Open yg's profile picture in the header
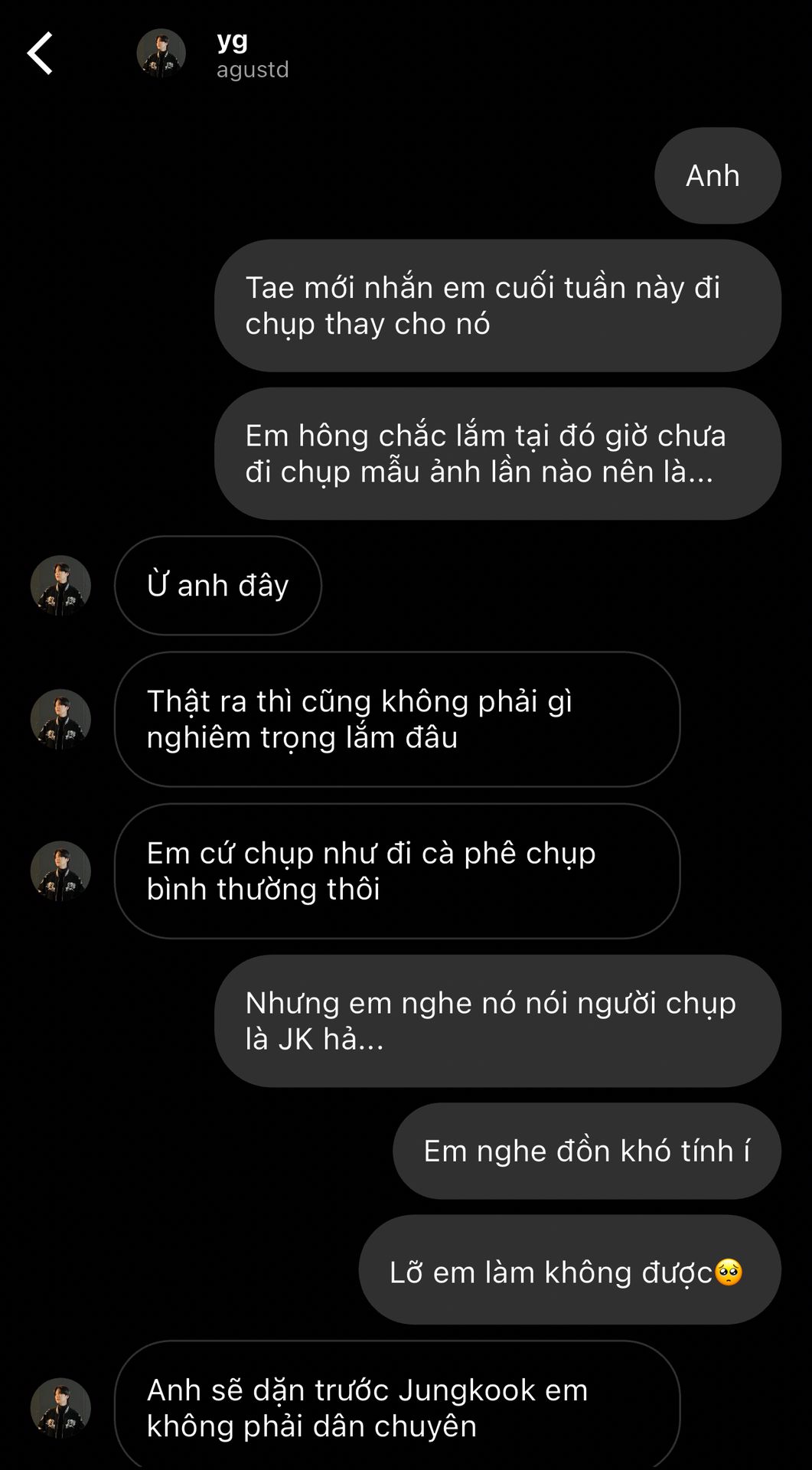The image size is (812, 1470). coord(161,54)
